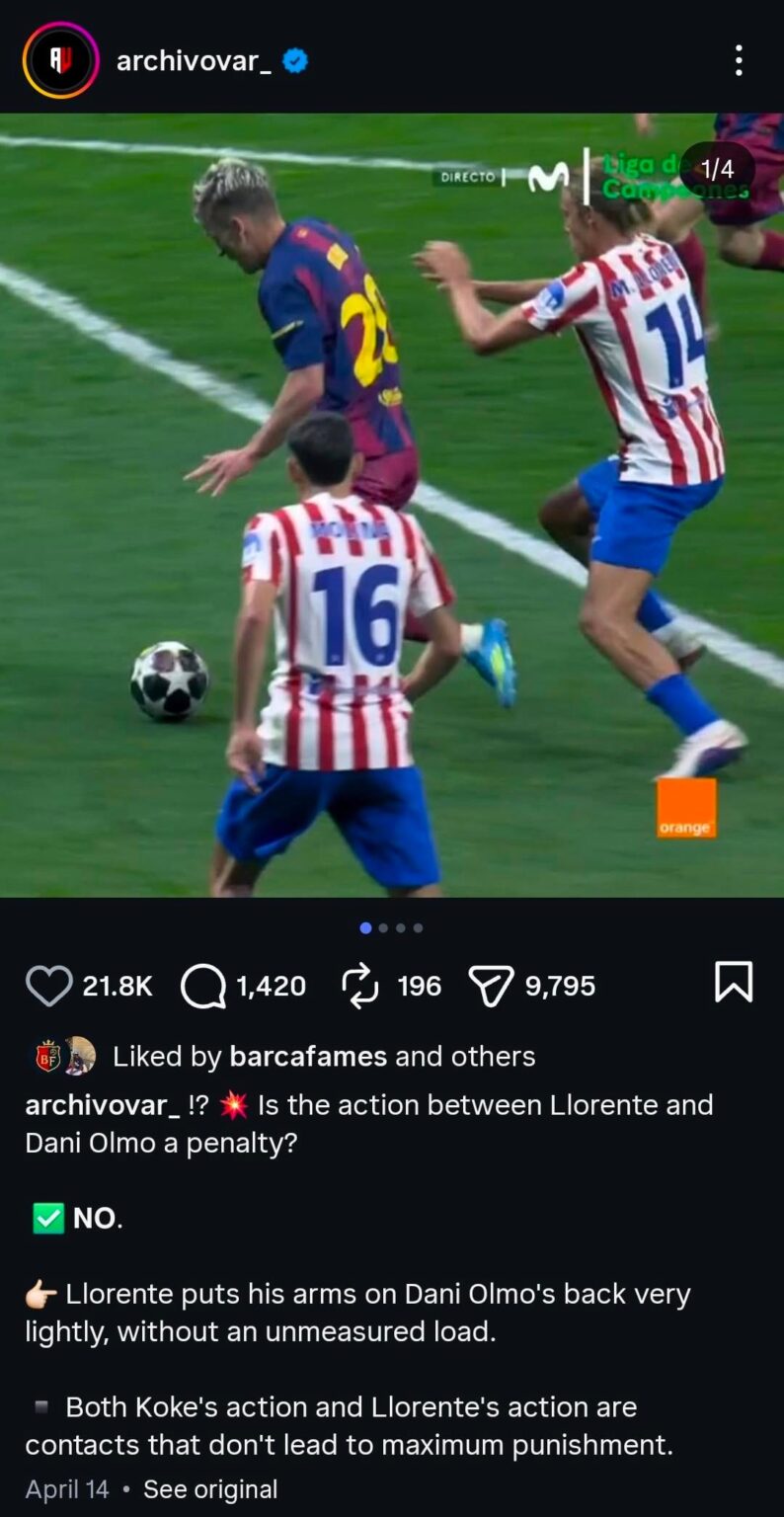This screenshot has height=1517, width=784.
Task: Like this archivovar_ post
Action: 49,986
